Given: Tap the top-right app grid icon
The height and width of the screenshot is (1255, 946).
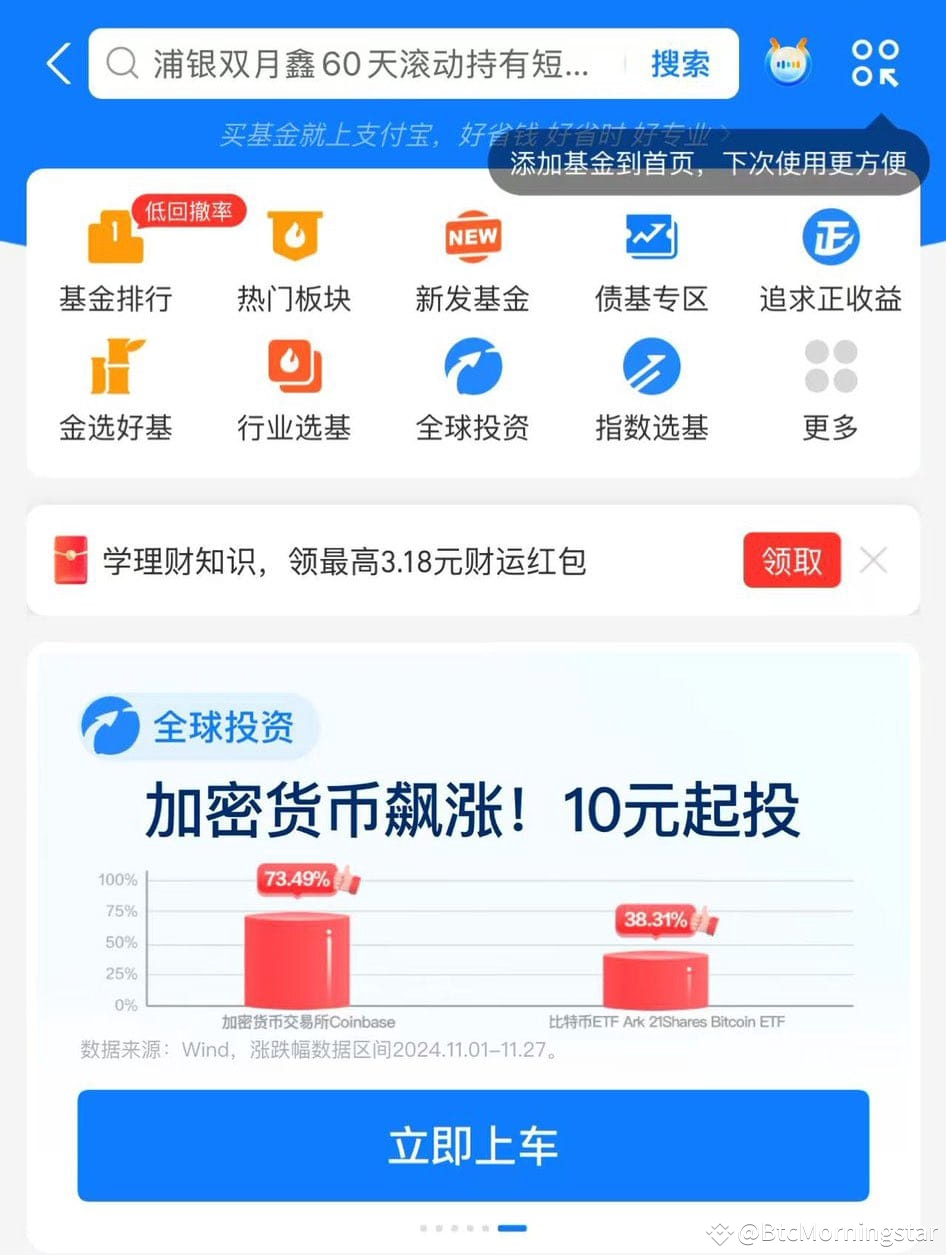Looking at the screenshot, I should point(874,60).
